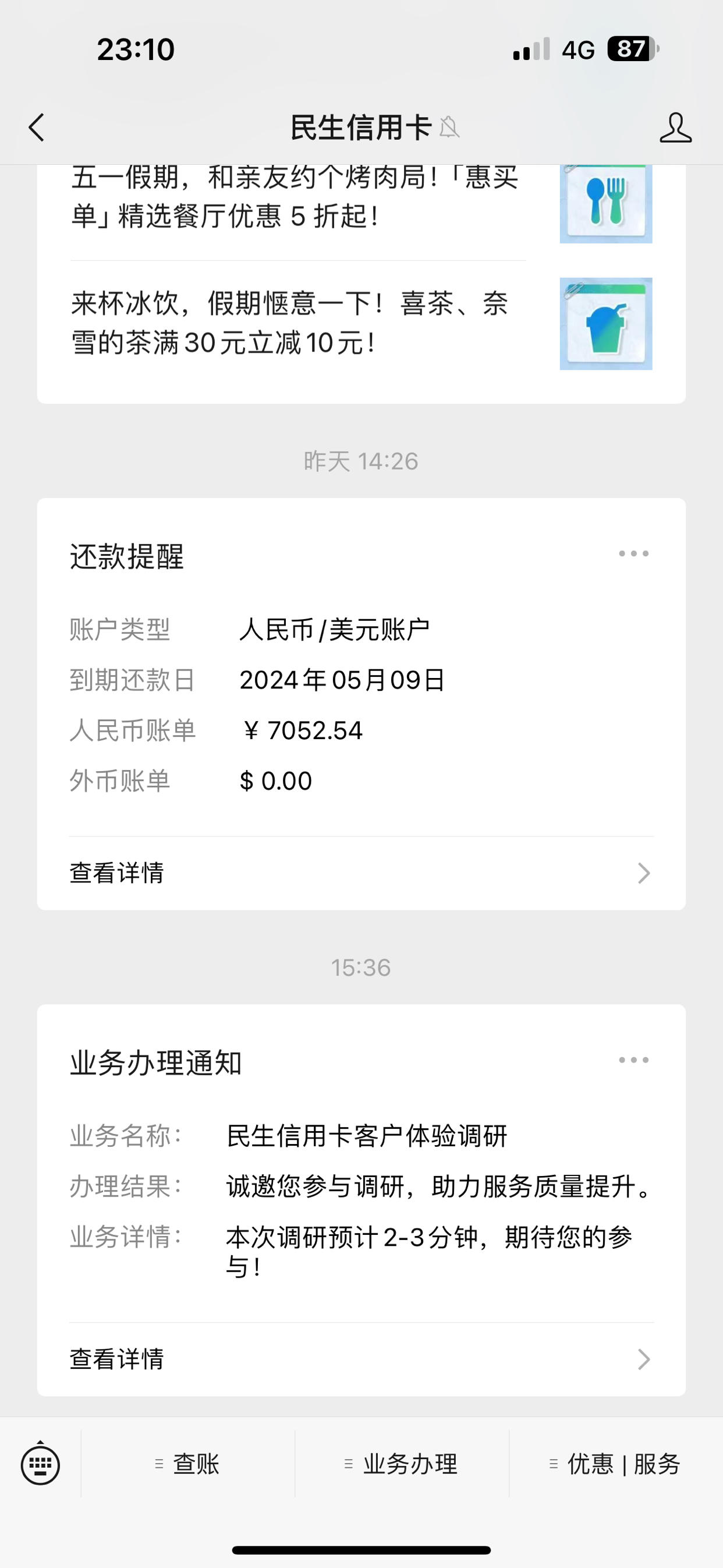Switch to keyboard input mode

[x=40, y=1464]
